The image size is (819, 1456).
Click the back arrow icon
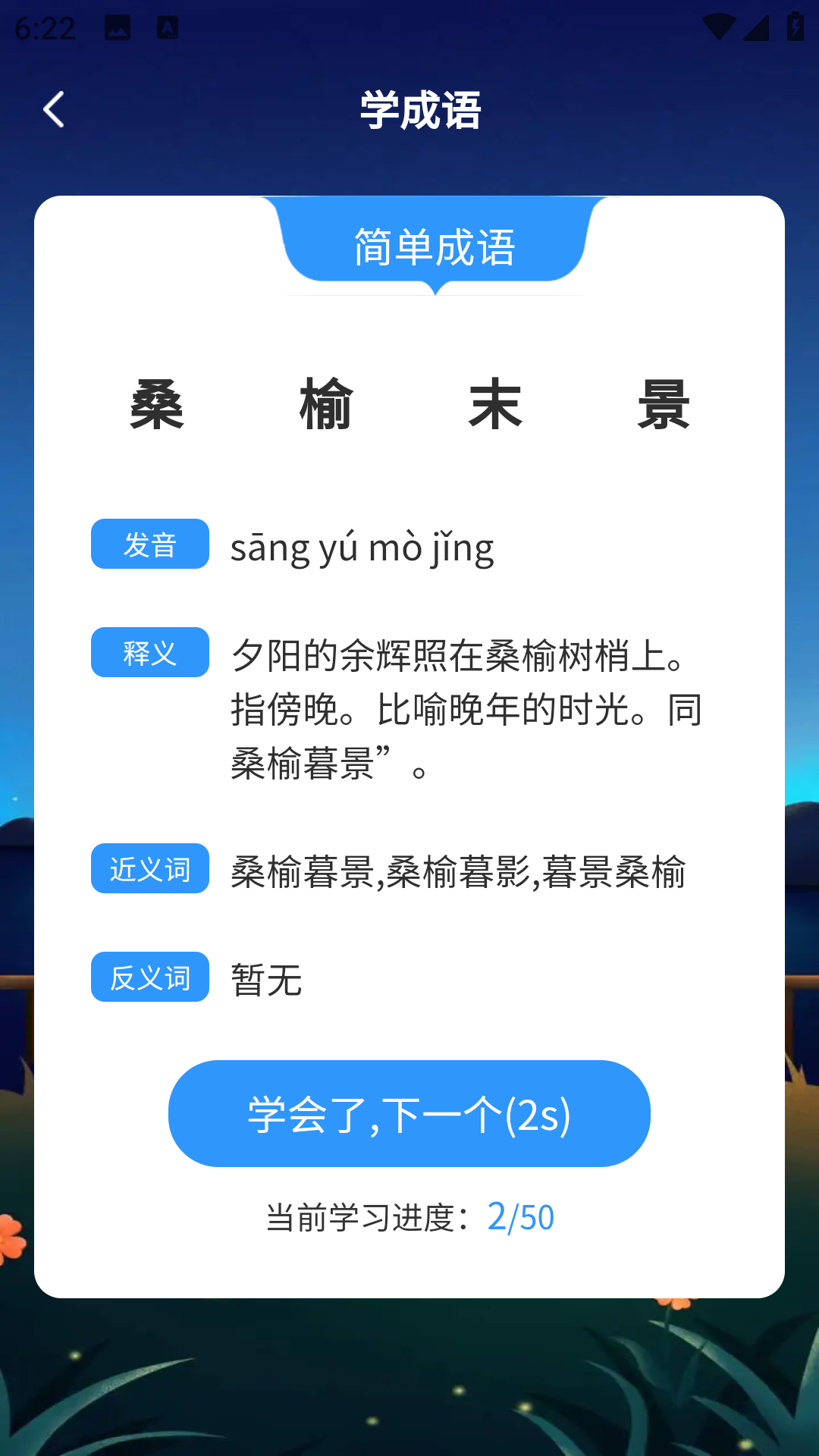tap(53, 109)
